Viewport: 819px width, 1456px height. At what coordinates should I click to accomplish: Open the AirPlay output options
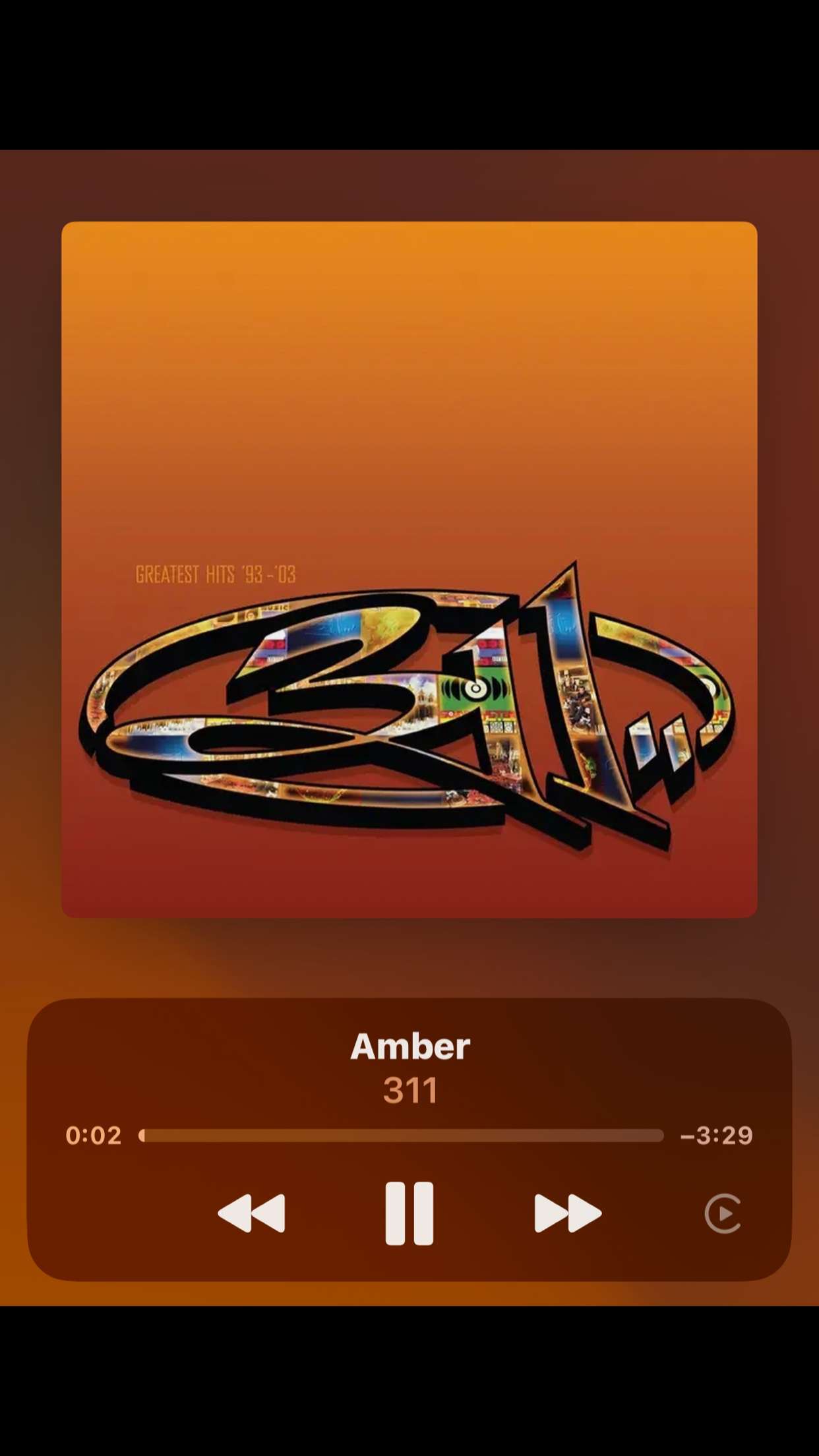723,1213
